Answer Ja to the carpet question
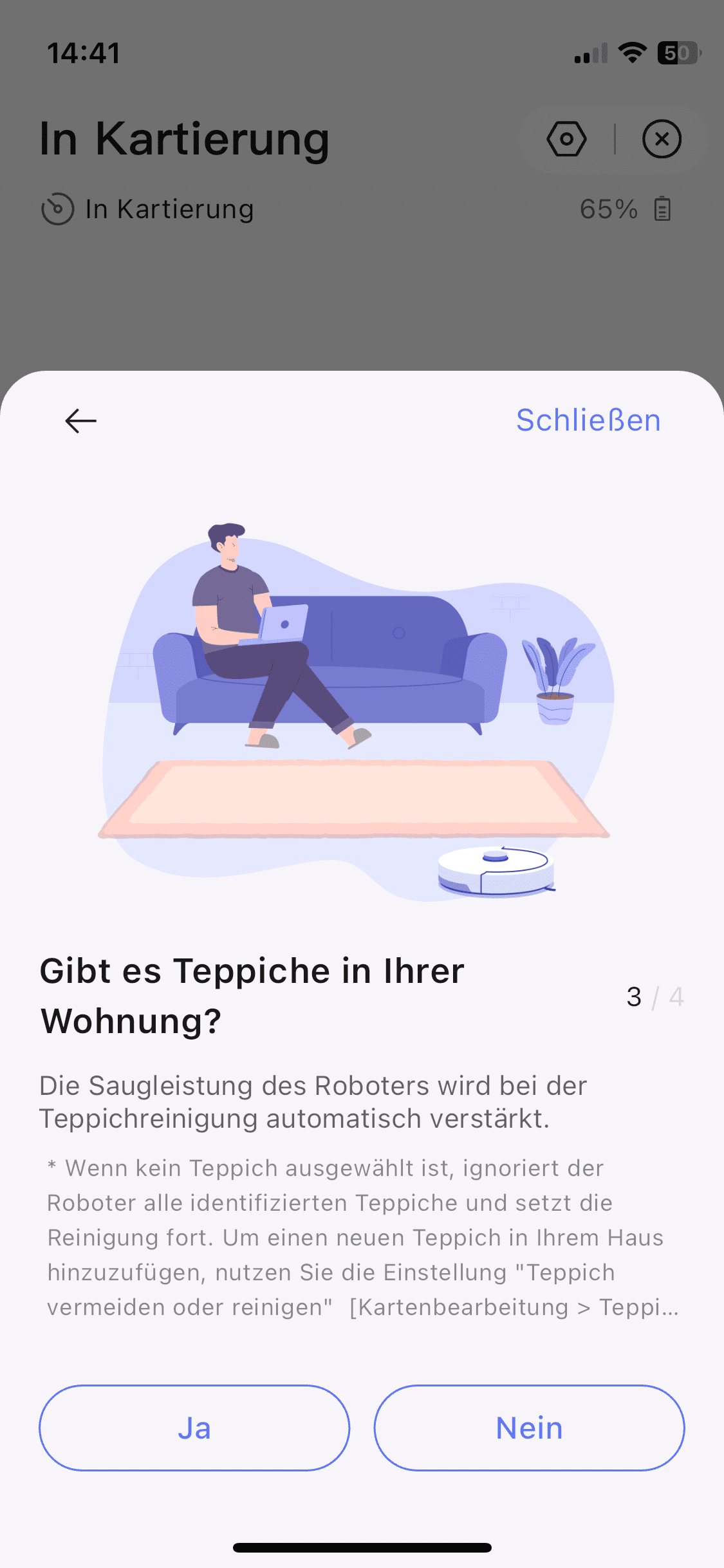 (194, 1428)
